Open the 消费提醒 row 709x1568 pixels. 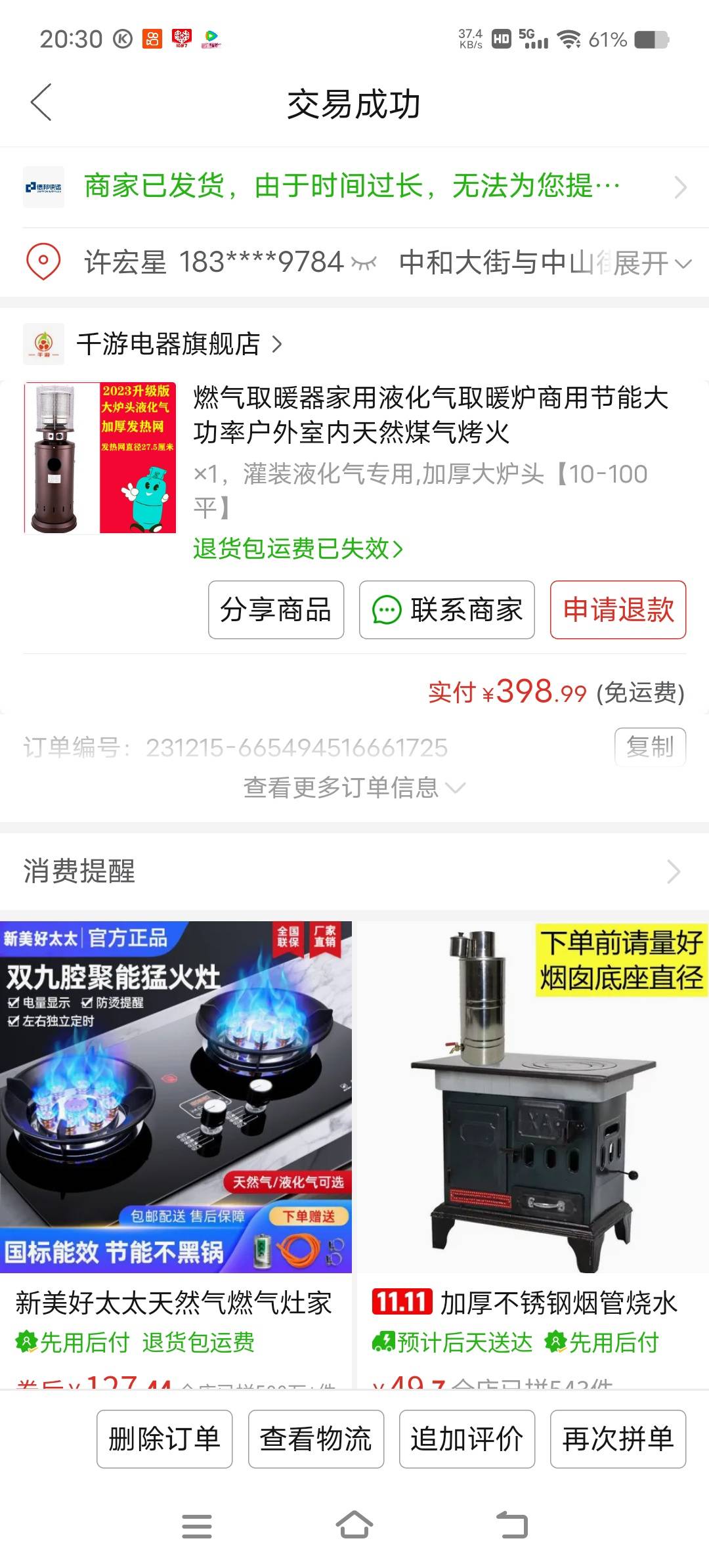click(354, 871)
